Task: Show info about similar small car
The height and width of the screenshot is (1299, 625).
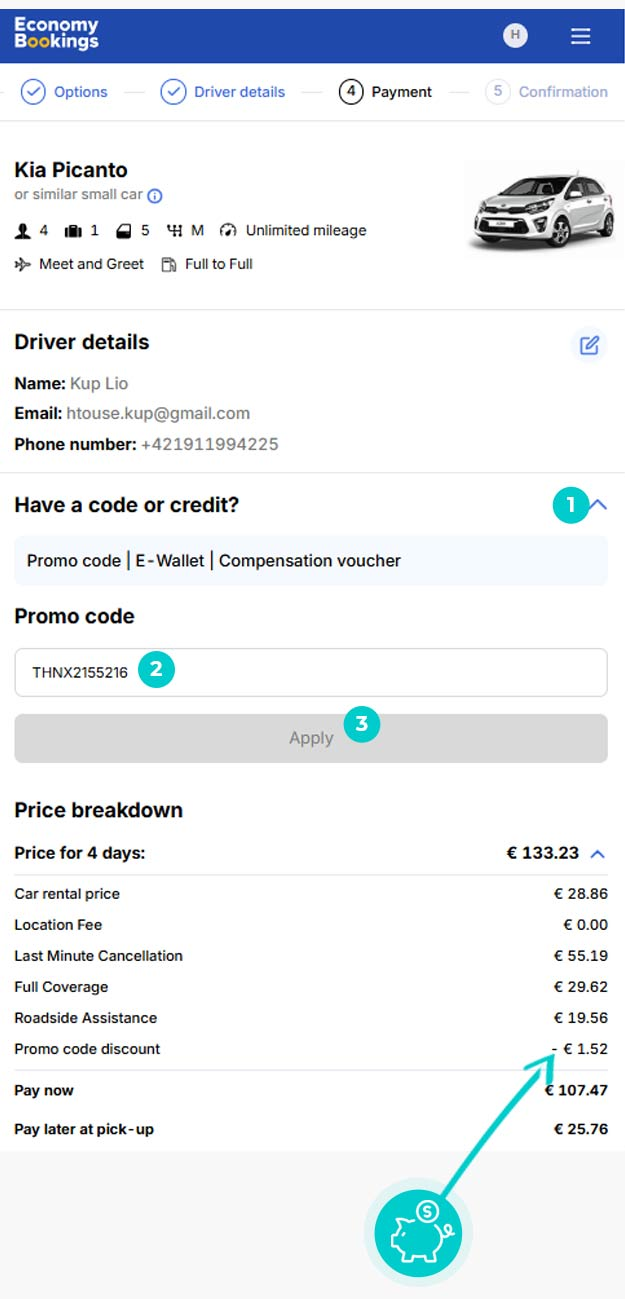Action: pos(155,196)
